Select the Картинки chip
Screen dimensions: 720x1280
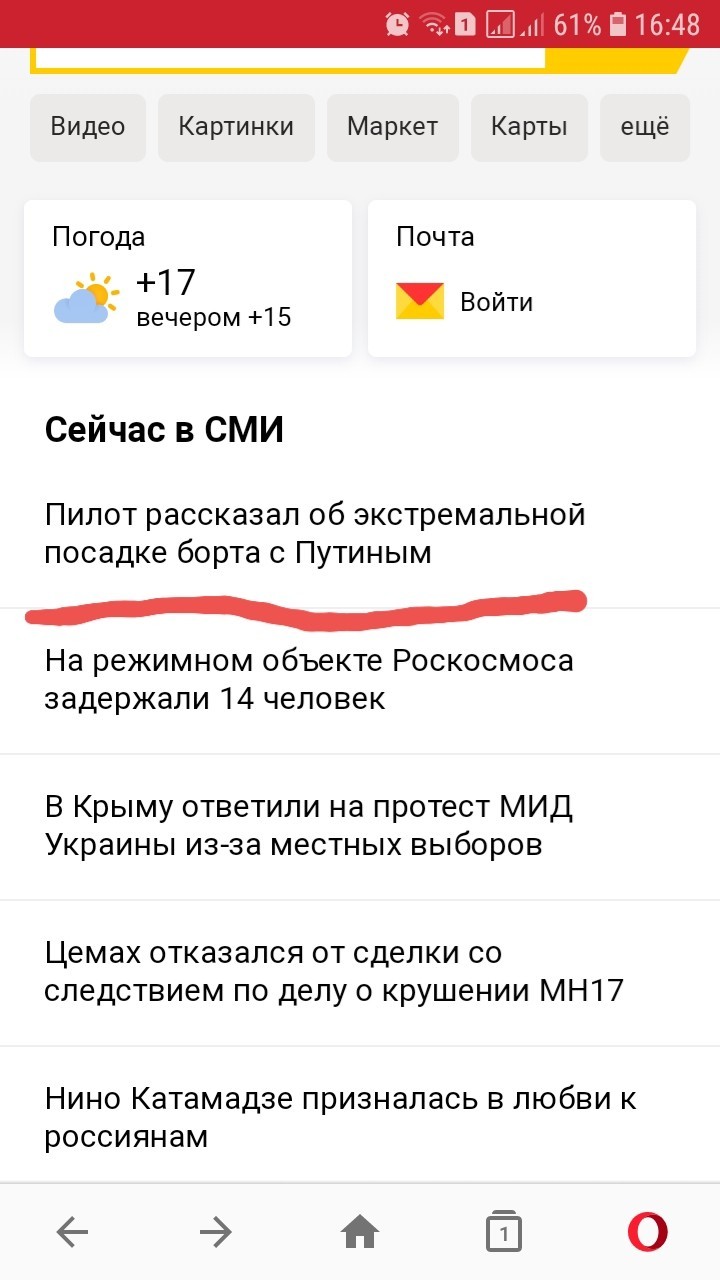pos(236,127)
